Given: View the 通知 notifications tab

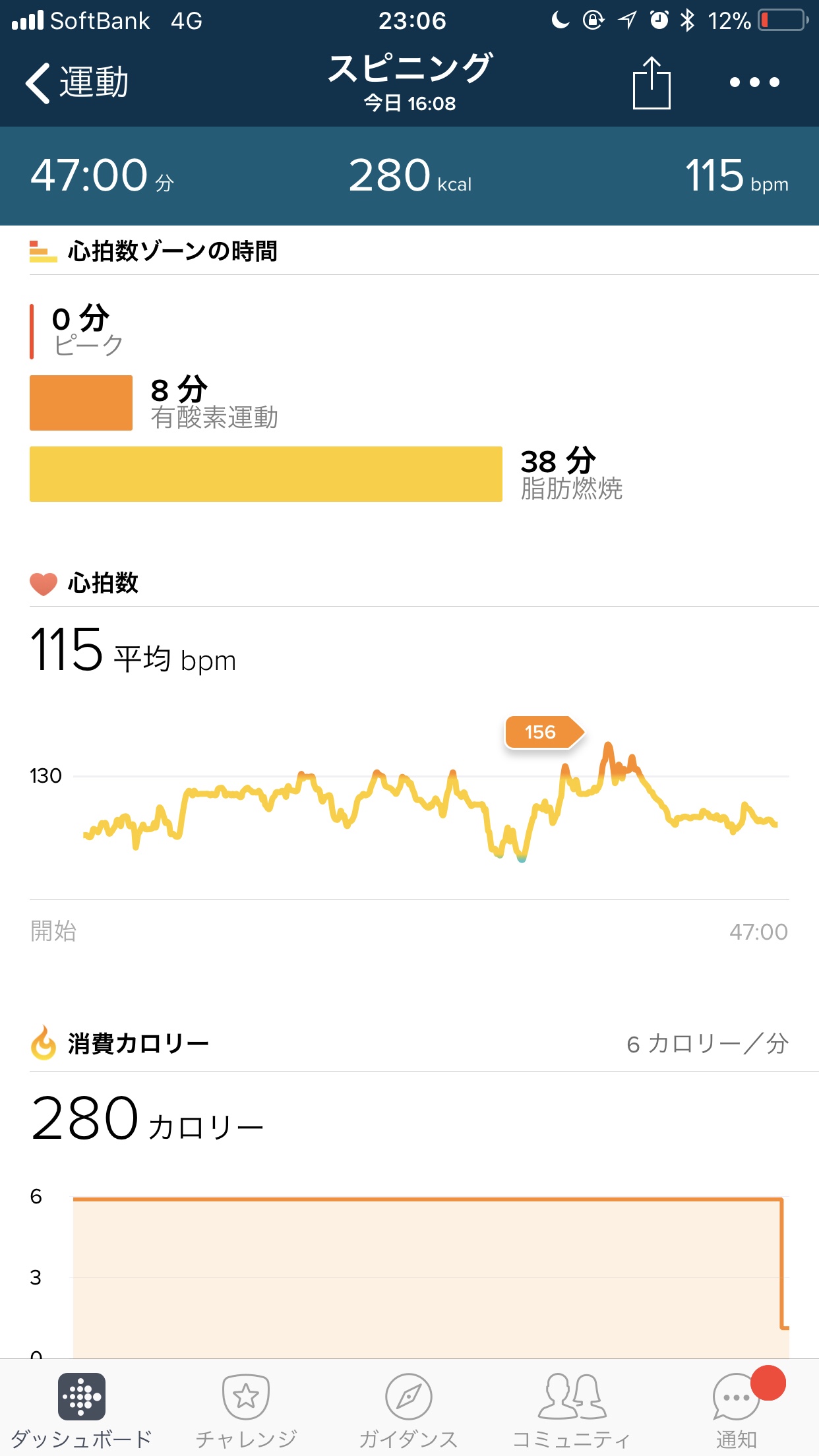Looking at the screenshot, I should point(736,1409).
